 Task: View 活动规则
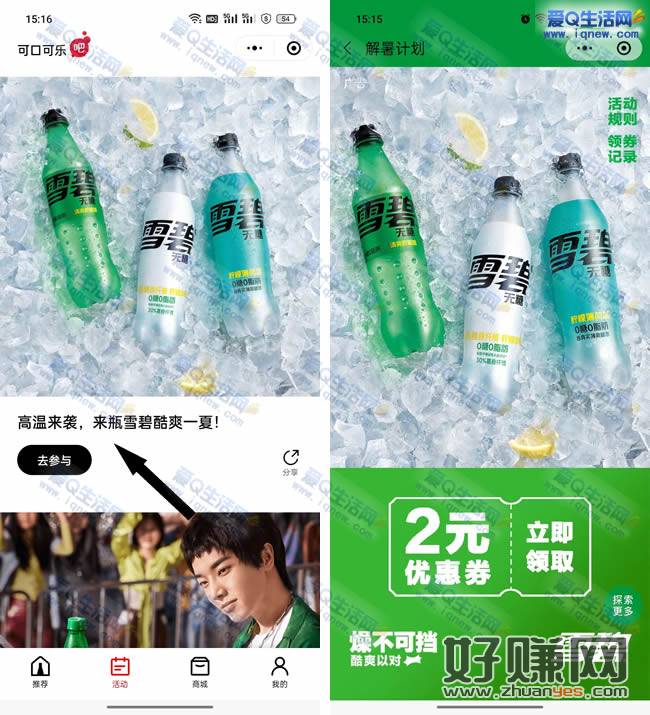coord(622,111)
